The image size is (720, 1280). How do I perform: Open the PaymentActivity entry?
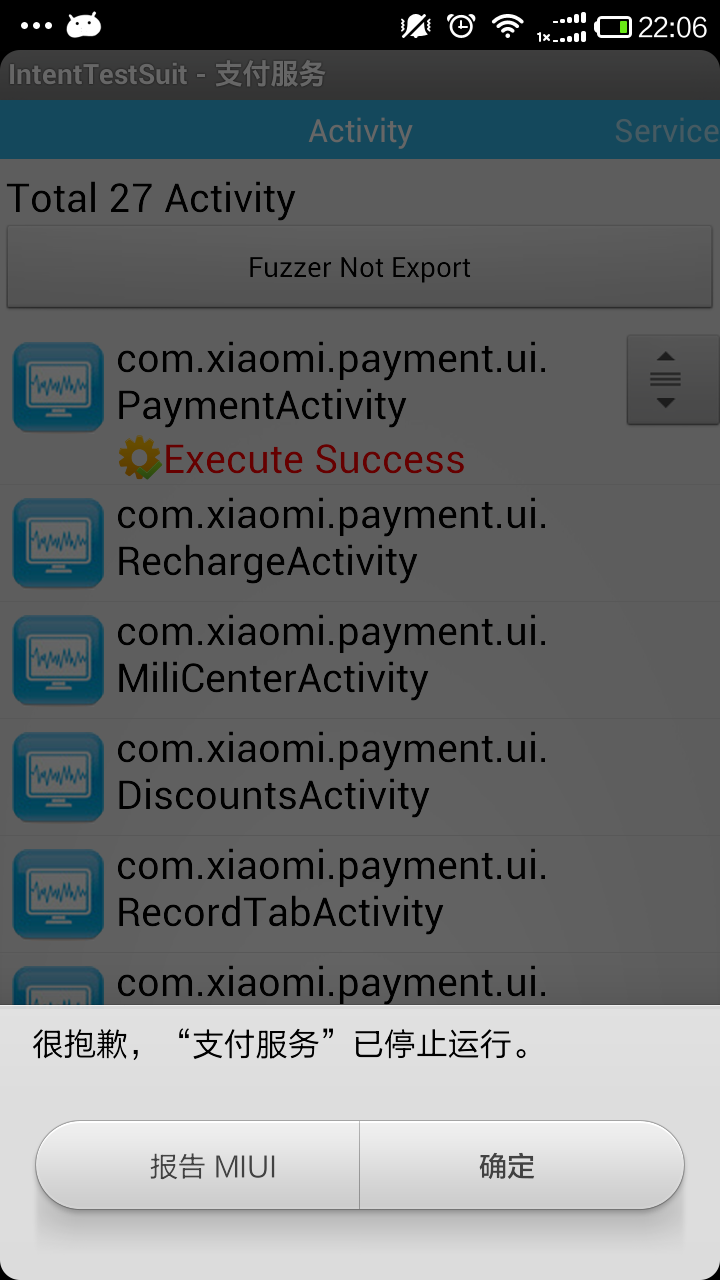(360, 408)
